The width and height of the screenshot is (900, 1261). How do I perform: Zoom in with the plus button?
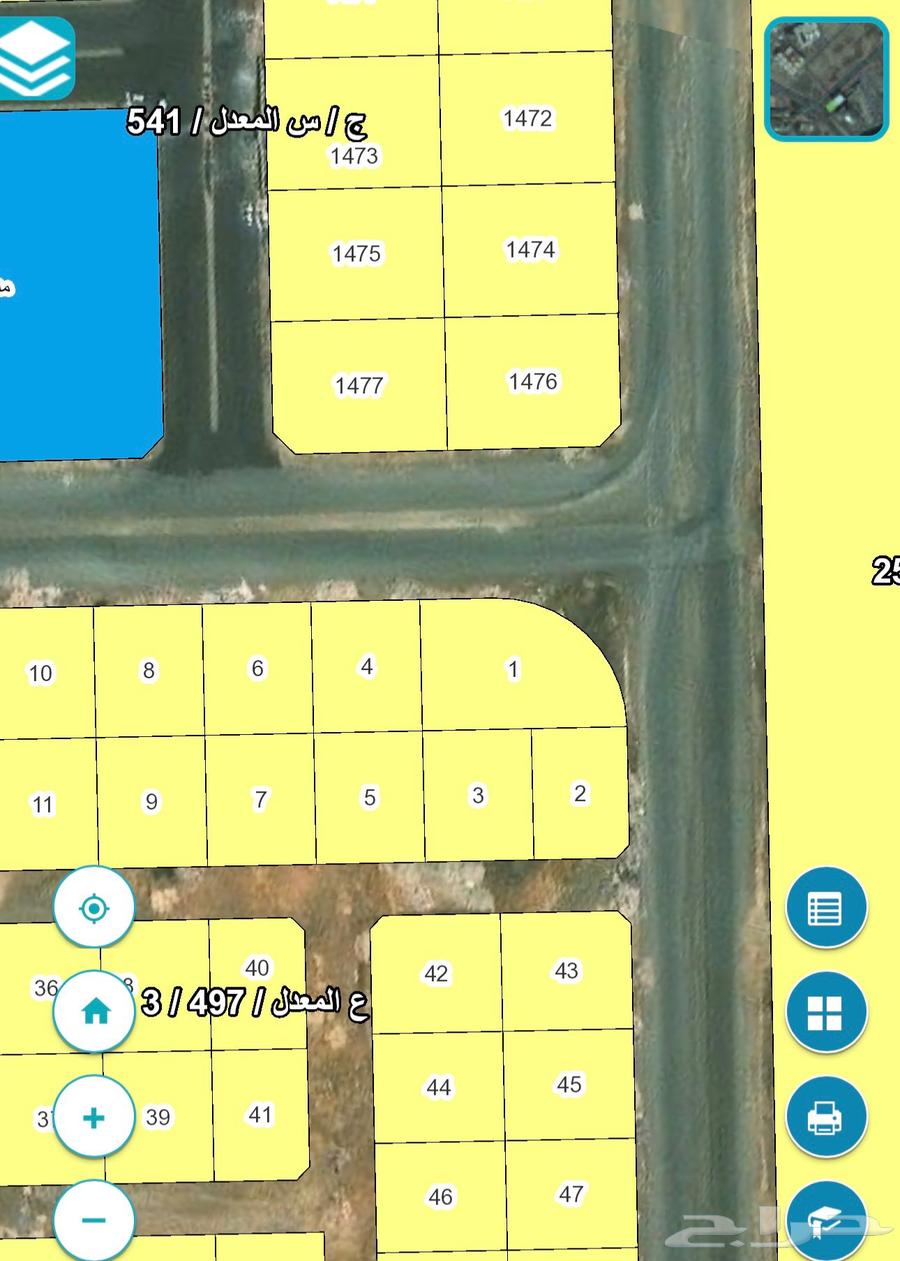point(94,1116)
